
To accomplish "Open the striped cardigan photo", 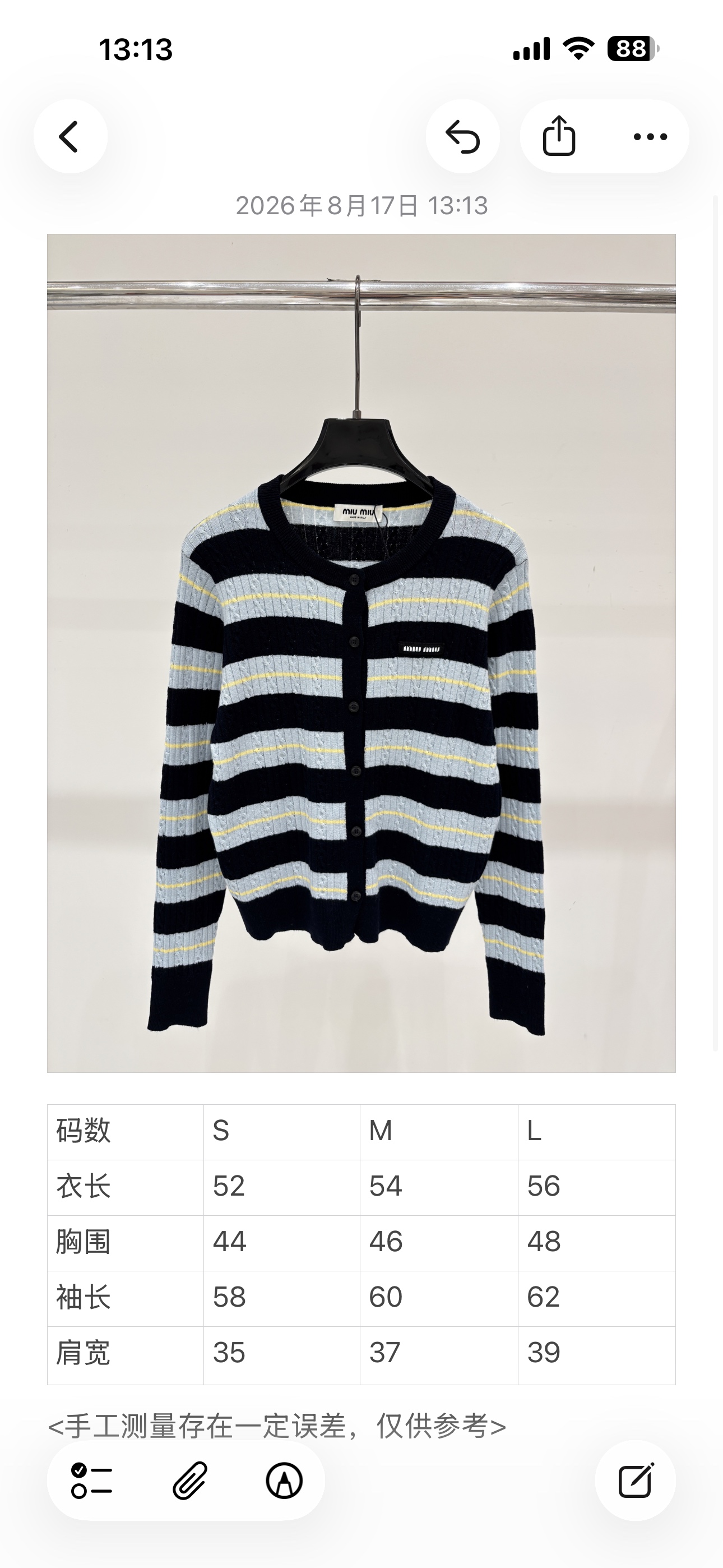I will coord(361,653).
